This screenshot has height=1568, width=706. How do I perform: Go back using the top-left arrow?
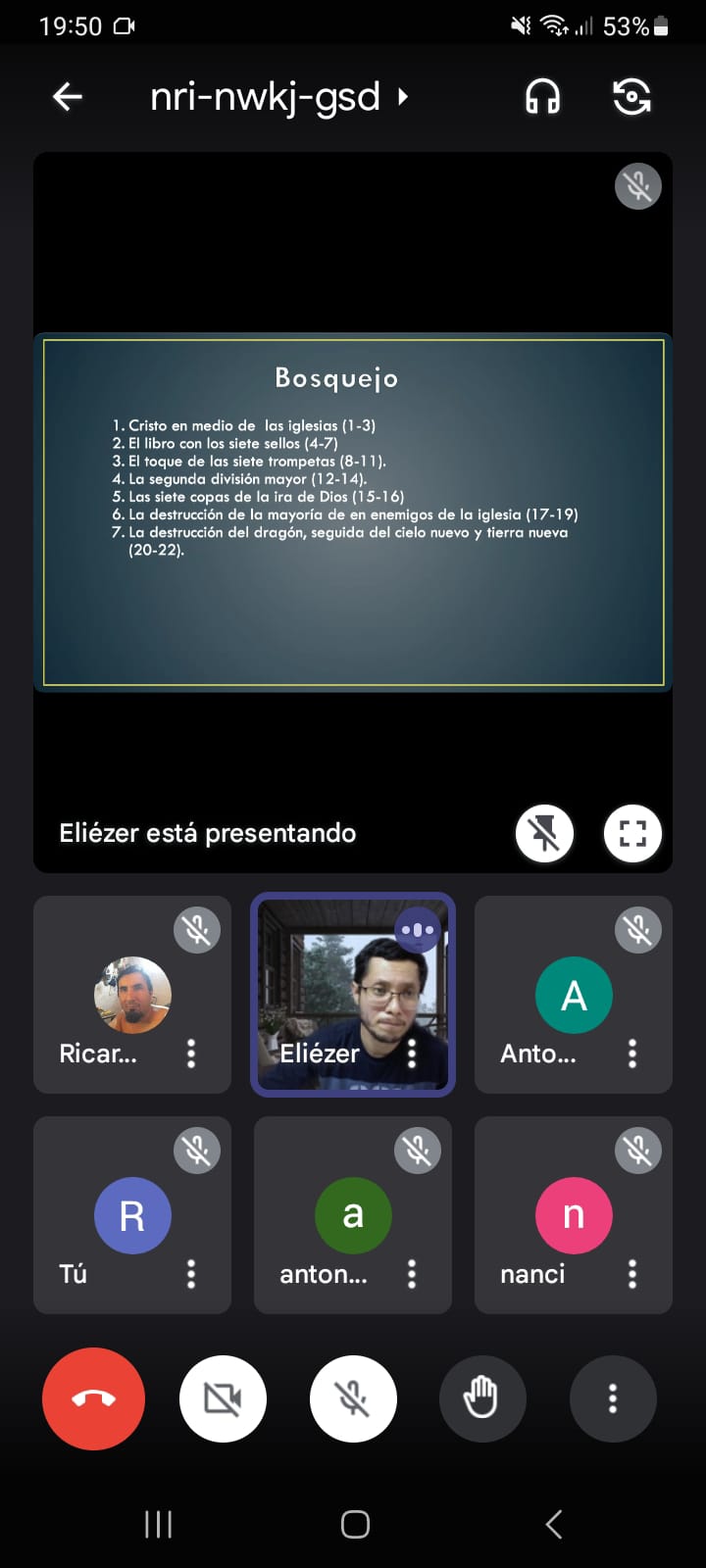[67, 97]
